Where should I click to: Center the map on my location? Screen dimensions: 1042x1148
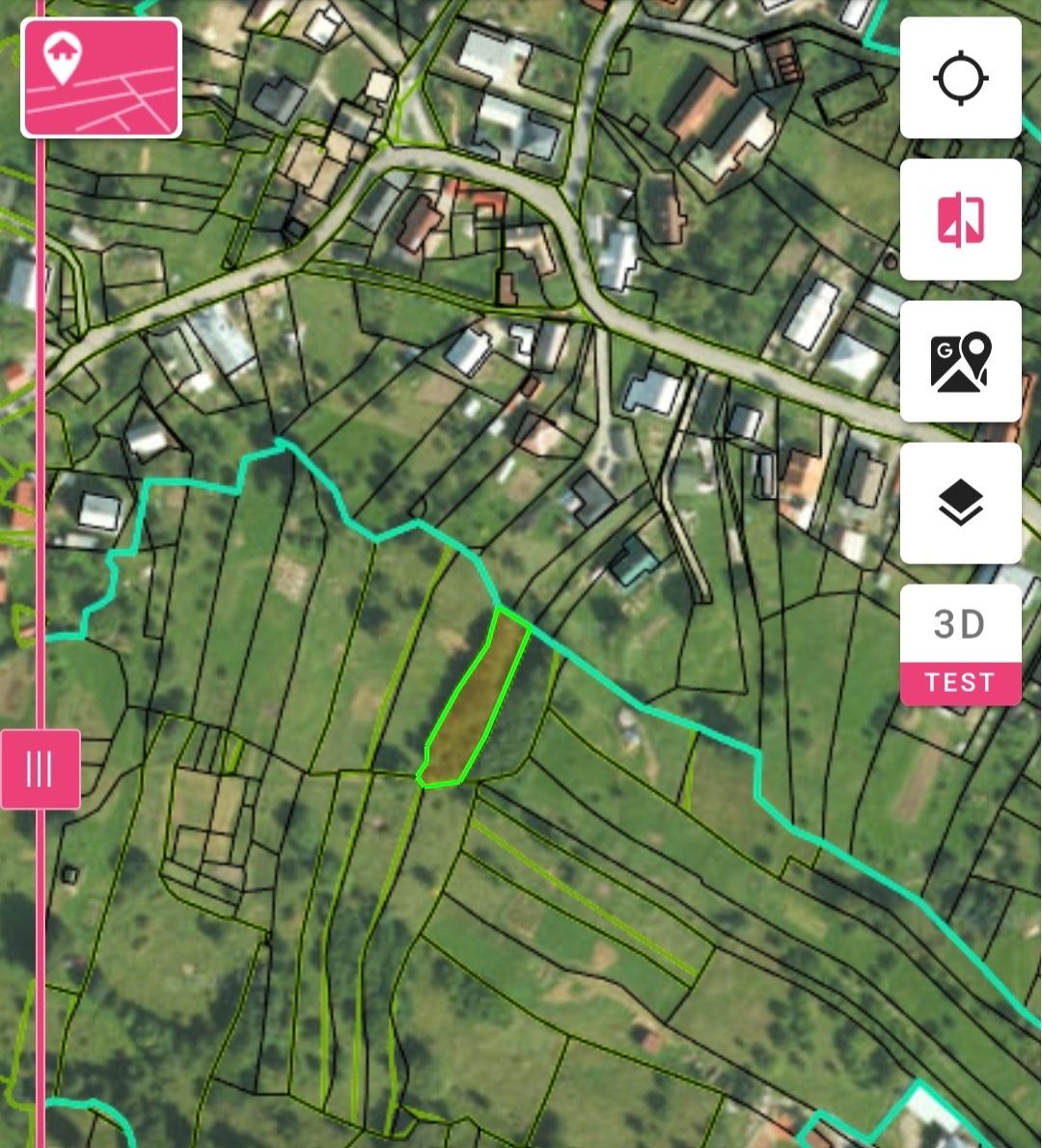pos(960,78)
